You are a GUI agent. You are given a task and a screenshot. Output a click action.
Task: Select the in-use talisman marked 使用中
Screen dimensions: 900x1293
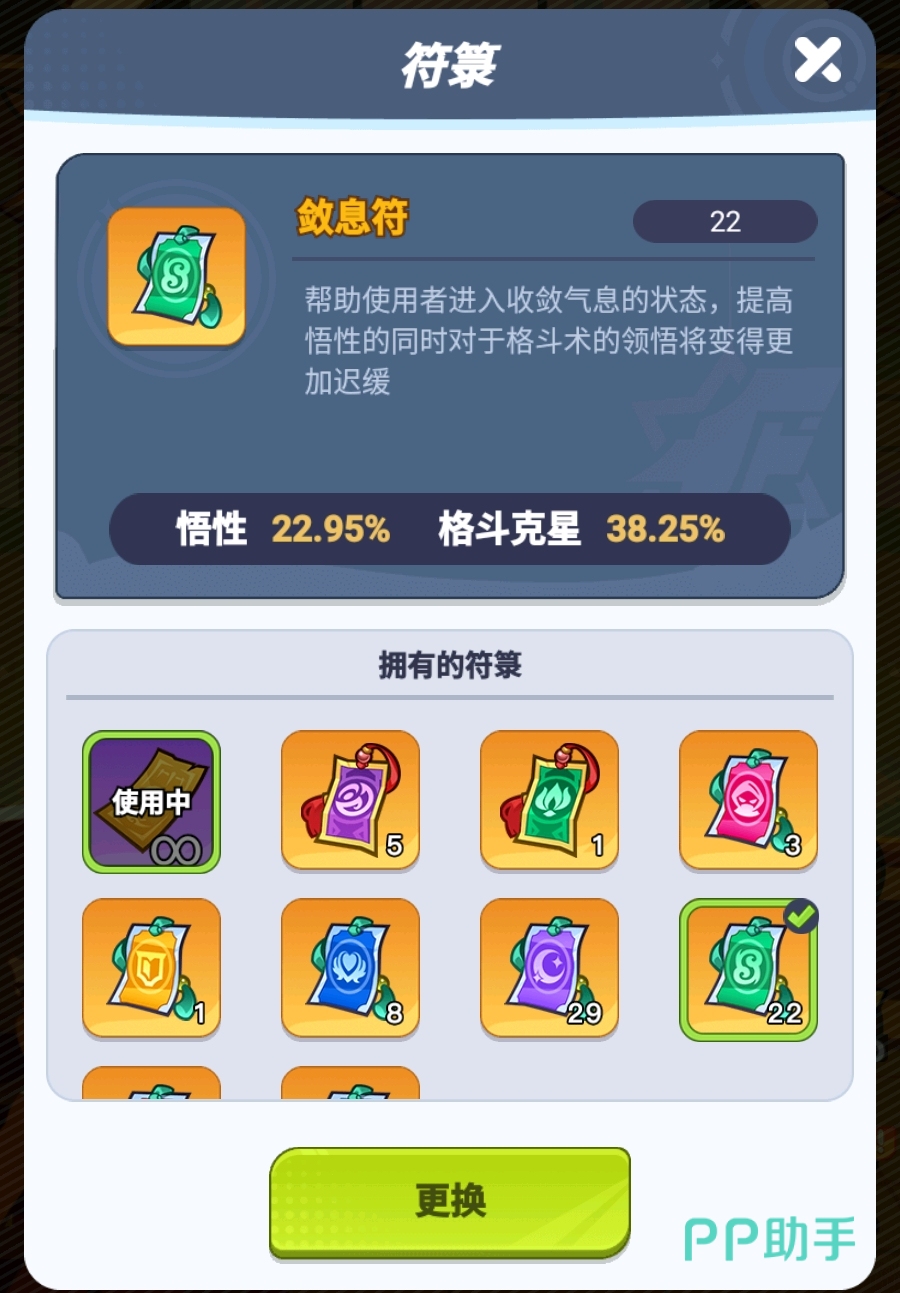tap(151, 801)
